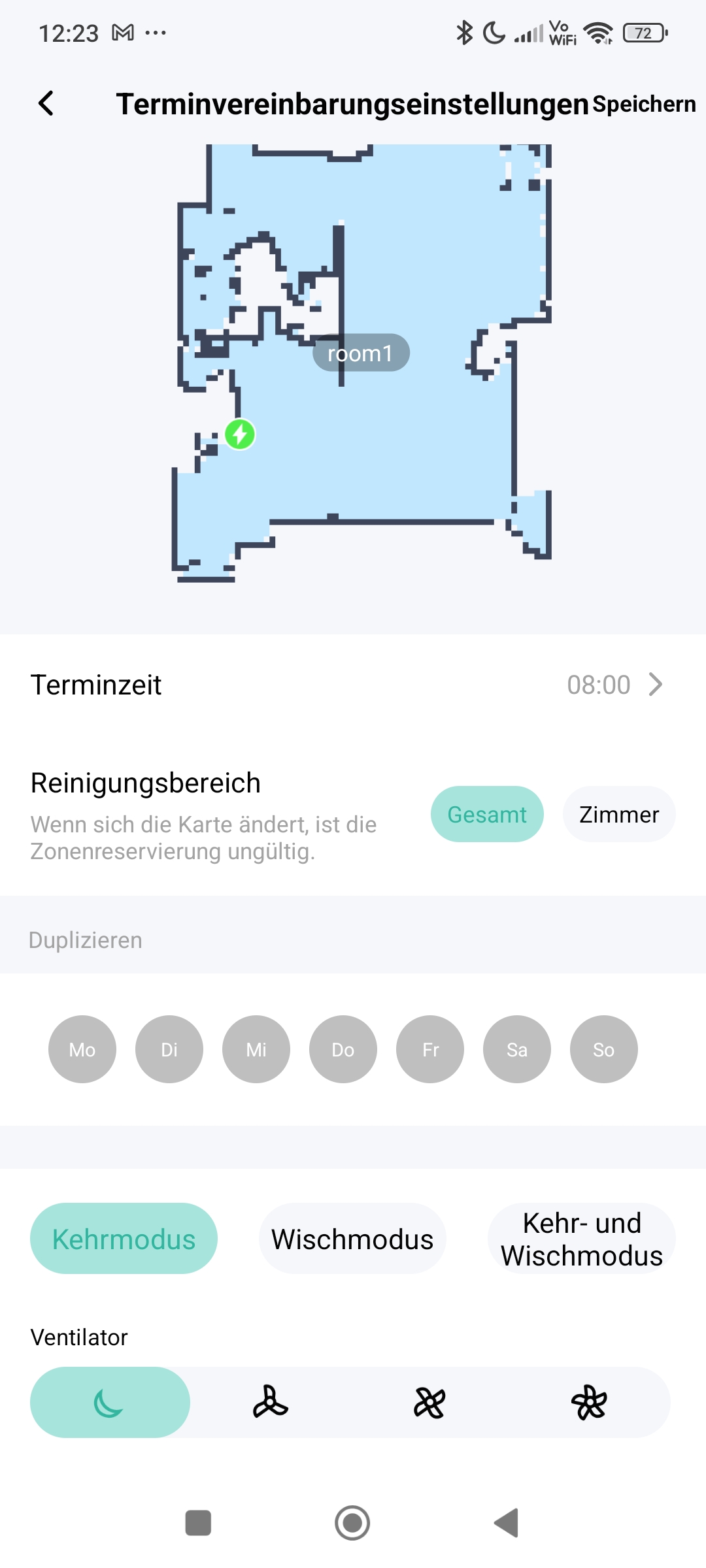Toggle the Sa repeat day

tap(517, 1049)
